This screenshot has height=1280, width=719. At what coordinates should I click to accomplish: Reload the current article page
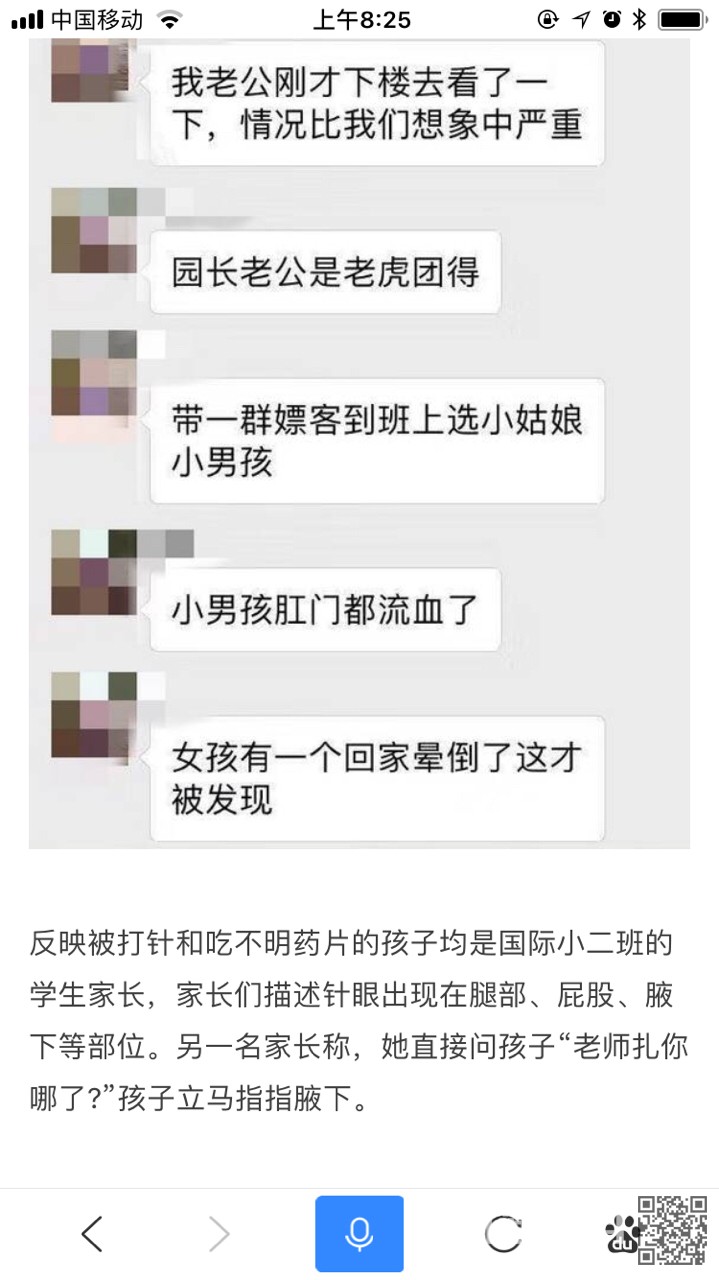tap(503, 1234)
